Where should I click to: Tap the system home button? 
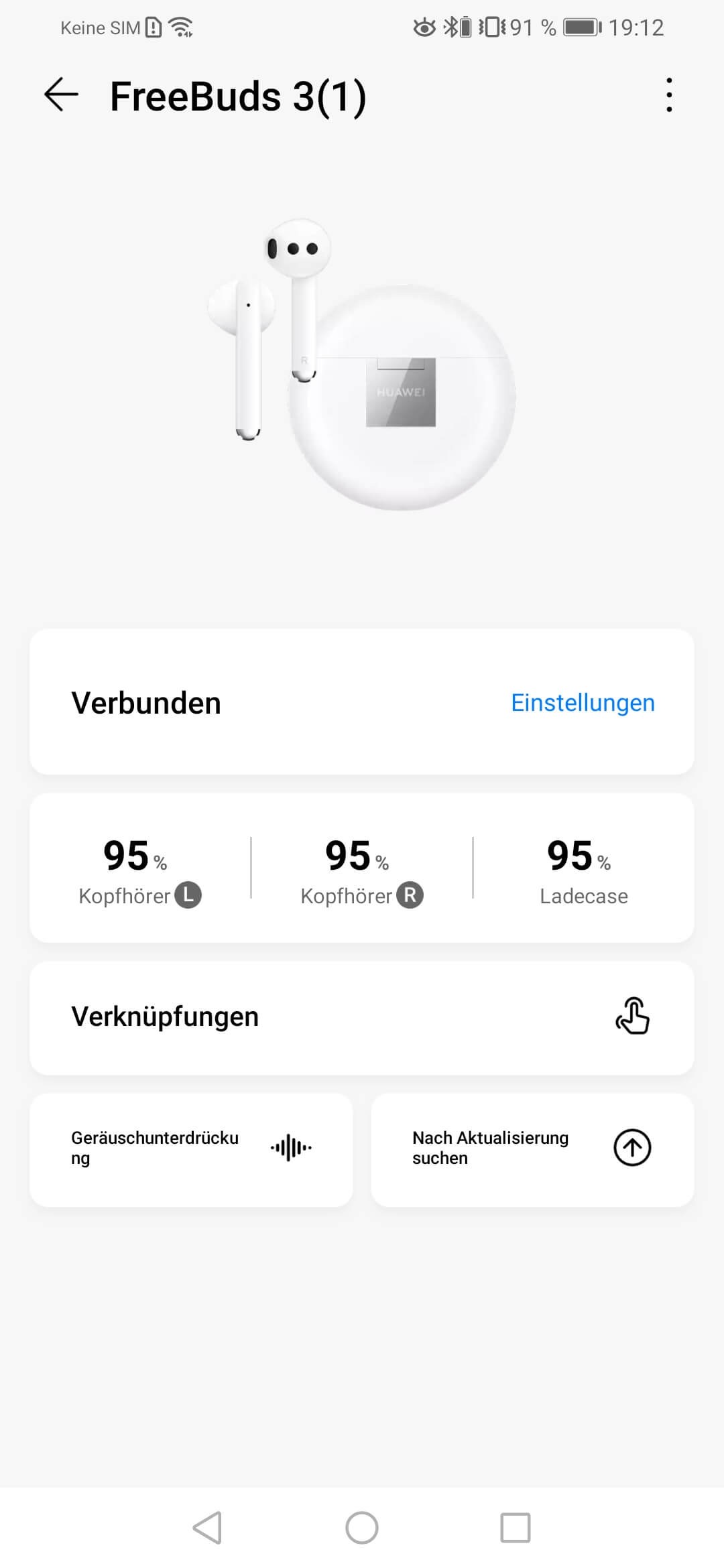click(x=362, y=1528)
